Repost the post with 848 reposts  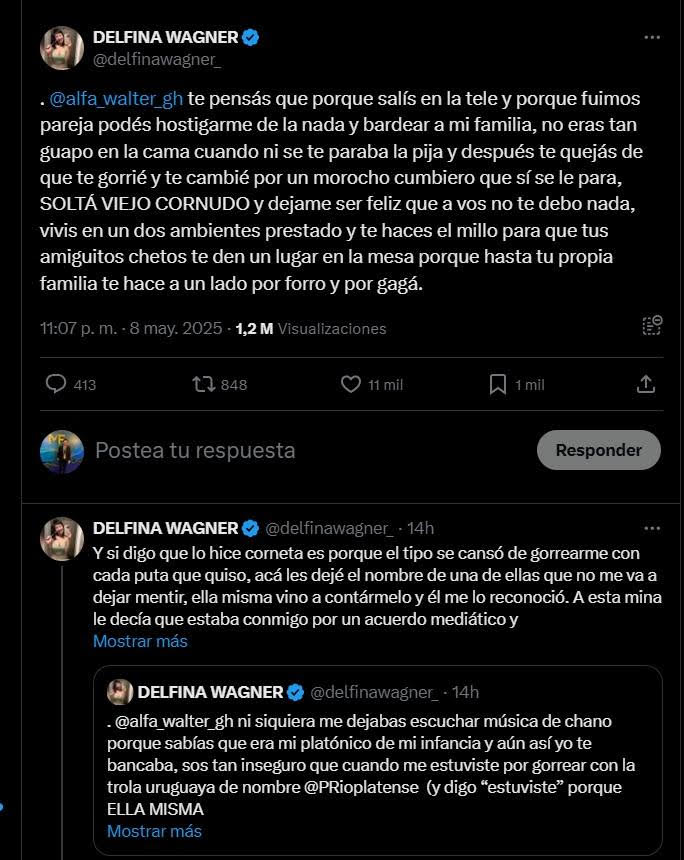(x=204, y=384)
